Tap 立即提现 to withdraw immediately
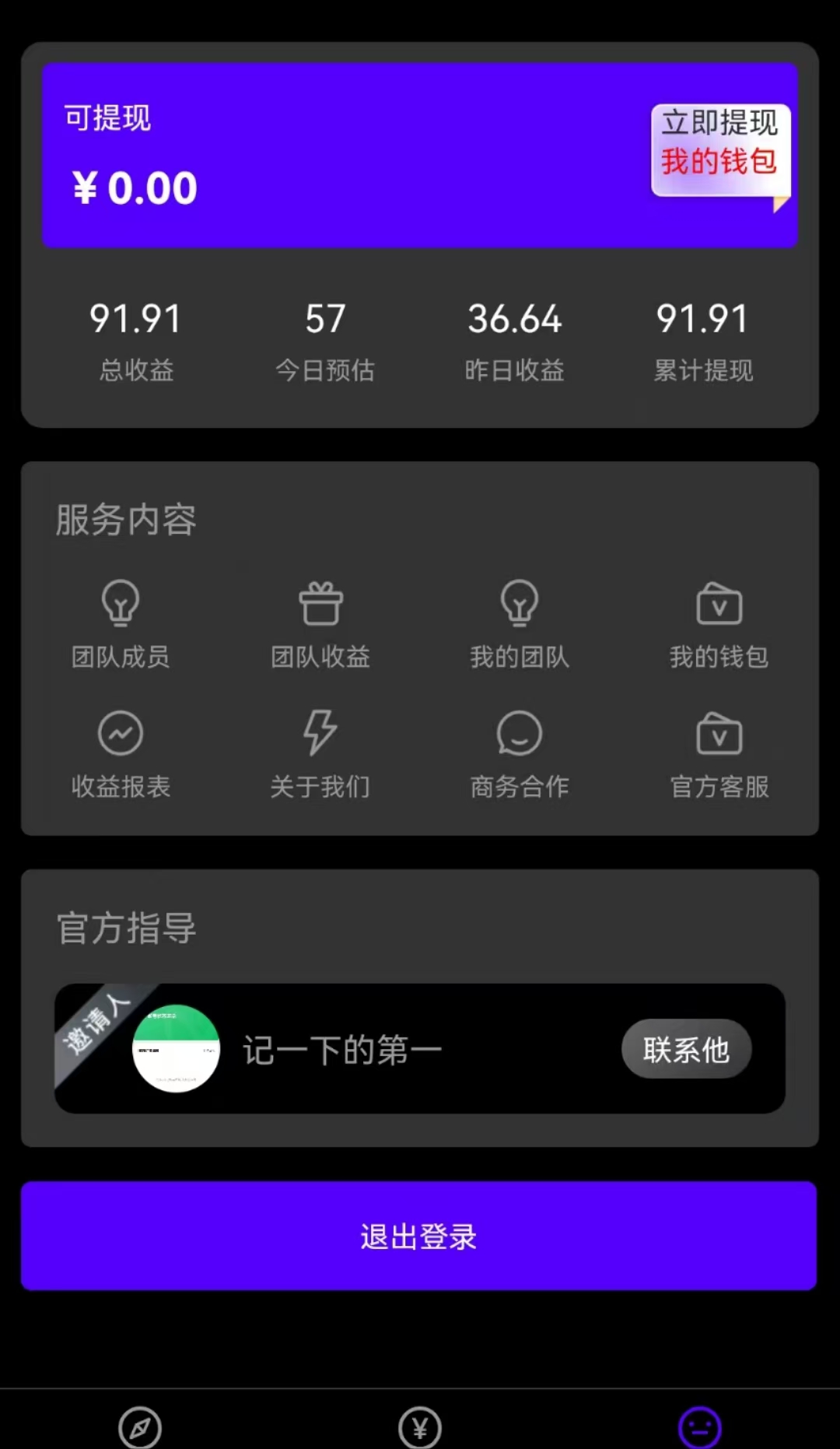 click(719, 123)
